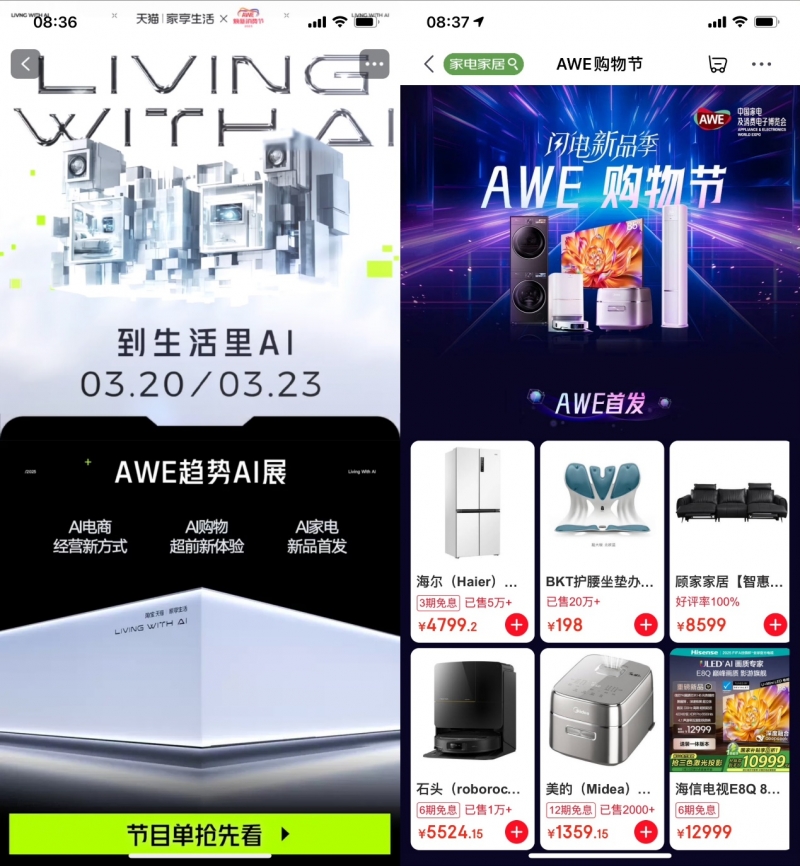
Task: Open the more options beside the cart
Action: [762, 64]
